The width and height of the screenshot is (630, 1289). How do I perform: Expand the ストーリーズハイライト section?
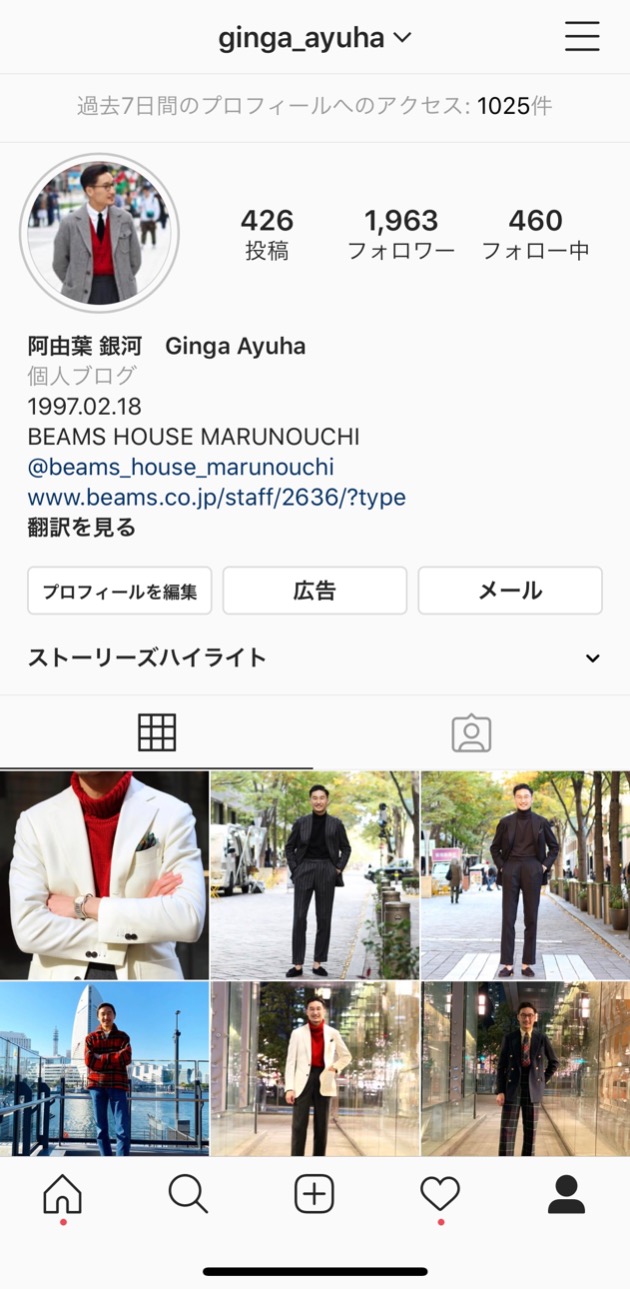coord(592,658)
